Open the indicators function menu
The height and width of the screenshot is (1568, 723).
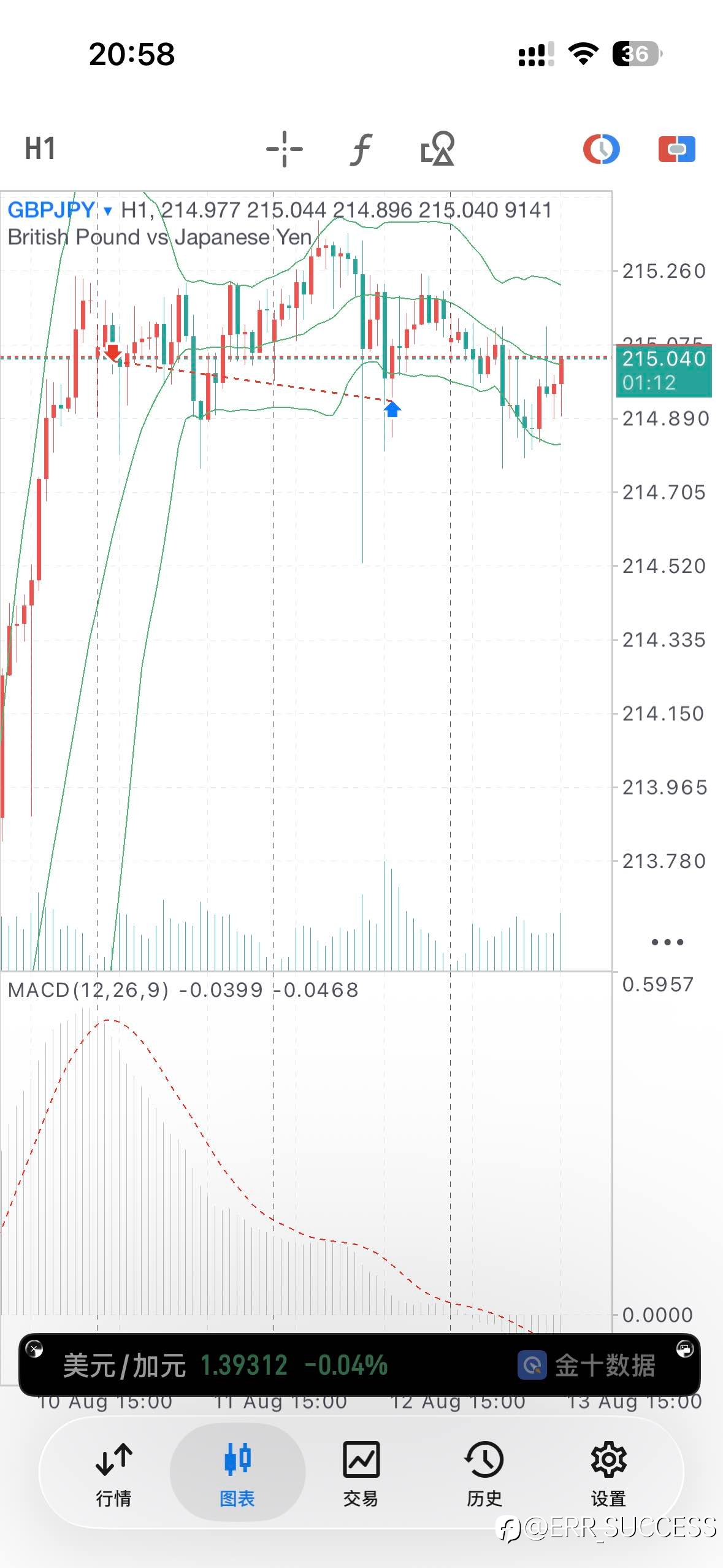click(362, 150)
